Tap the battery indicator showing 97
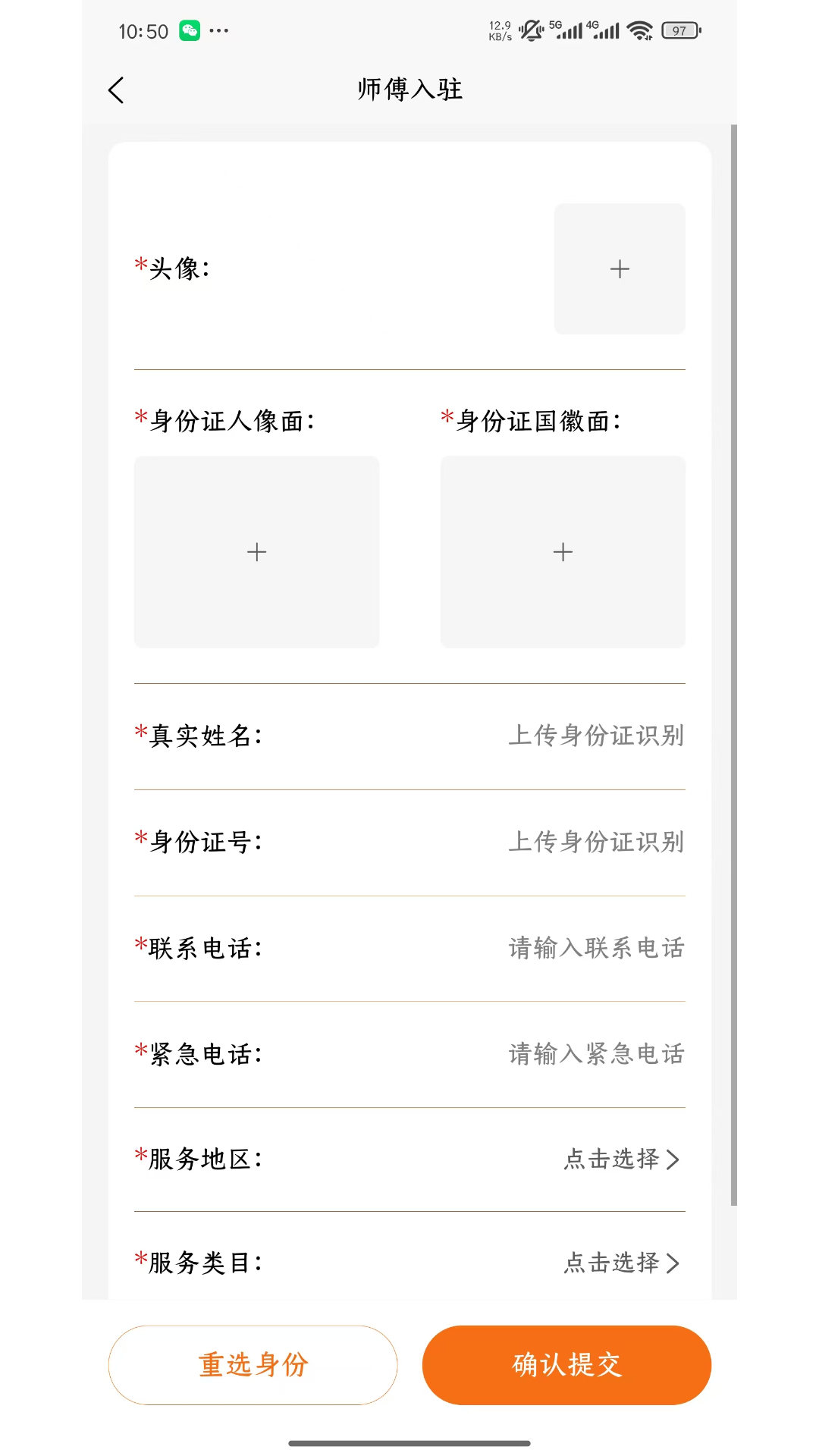This screenshot has width=819, height=1456. [x=679, y=30]
